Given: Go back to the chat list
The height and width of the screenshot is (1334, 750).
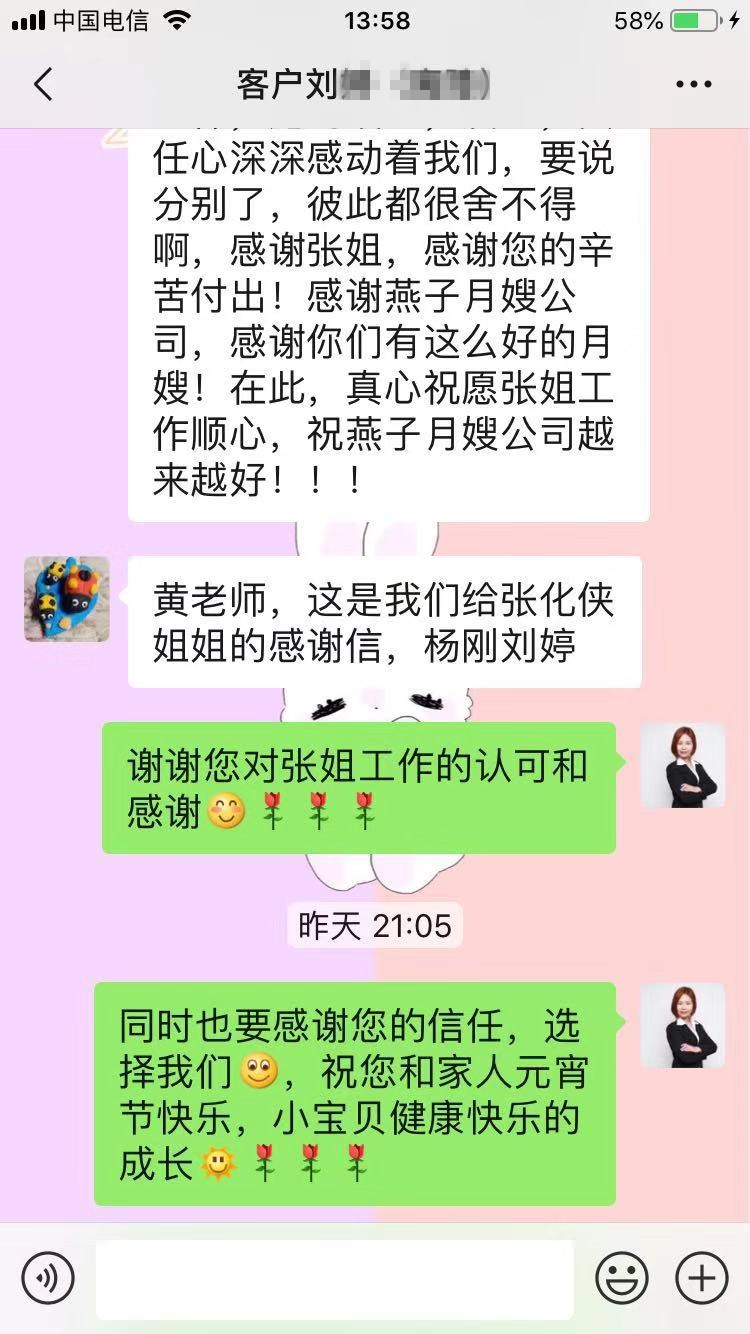Looking at the screenshot, I should tap(42, 85).
